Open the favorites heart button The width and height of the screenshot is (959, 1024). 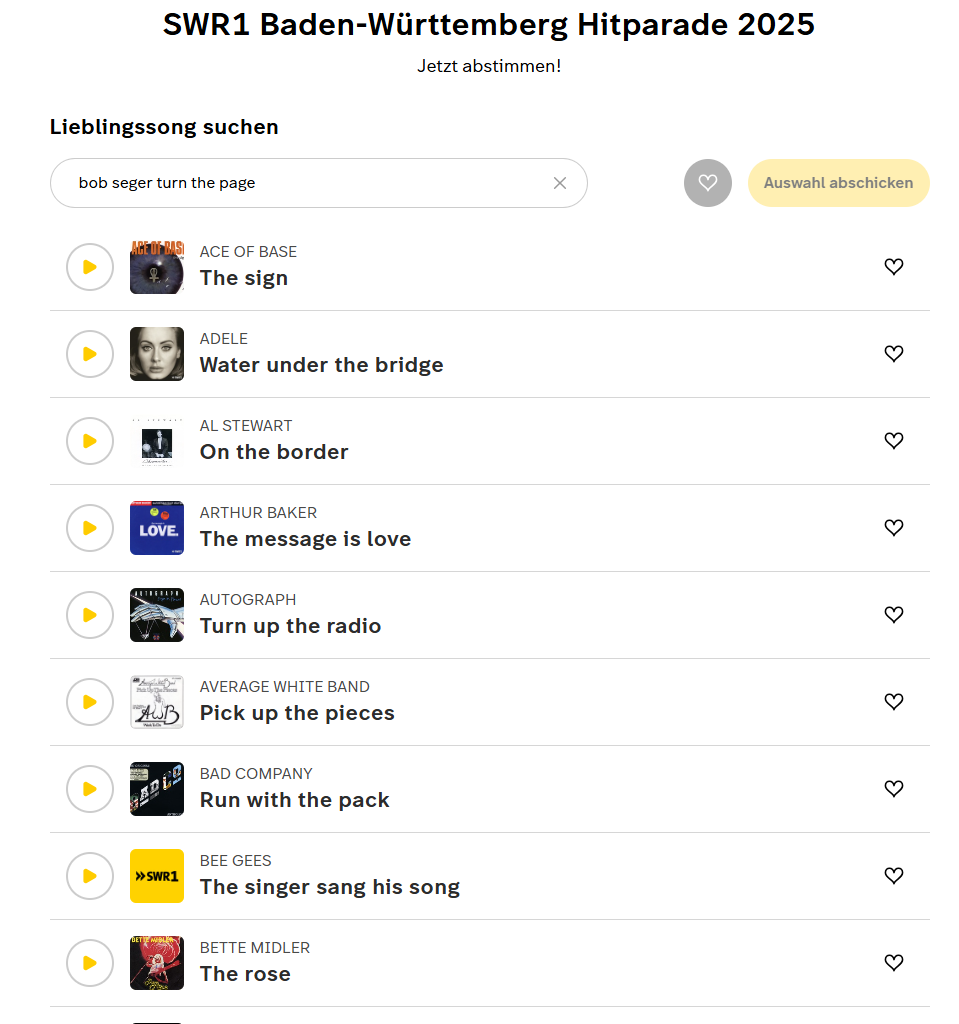point(708,183)
